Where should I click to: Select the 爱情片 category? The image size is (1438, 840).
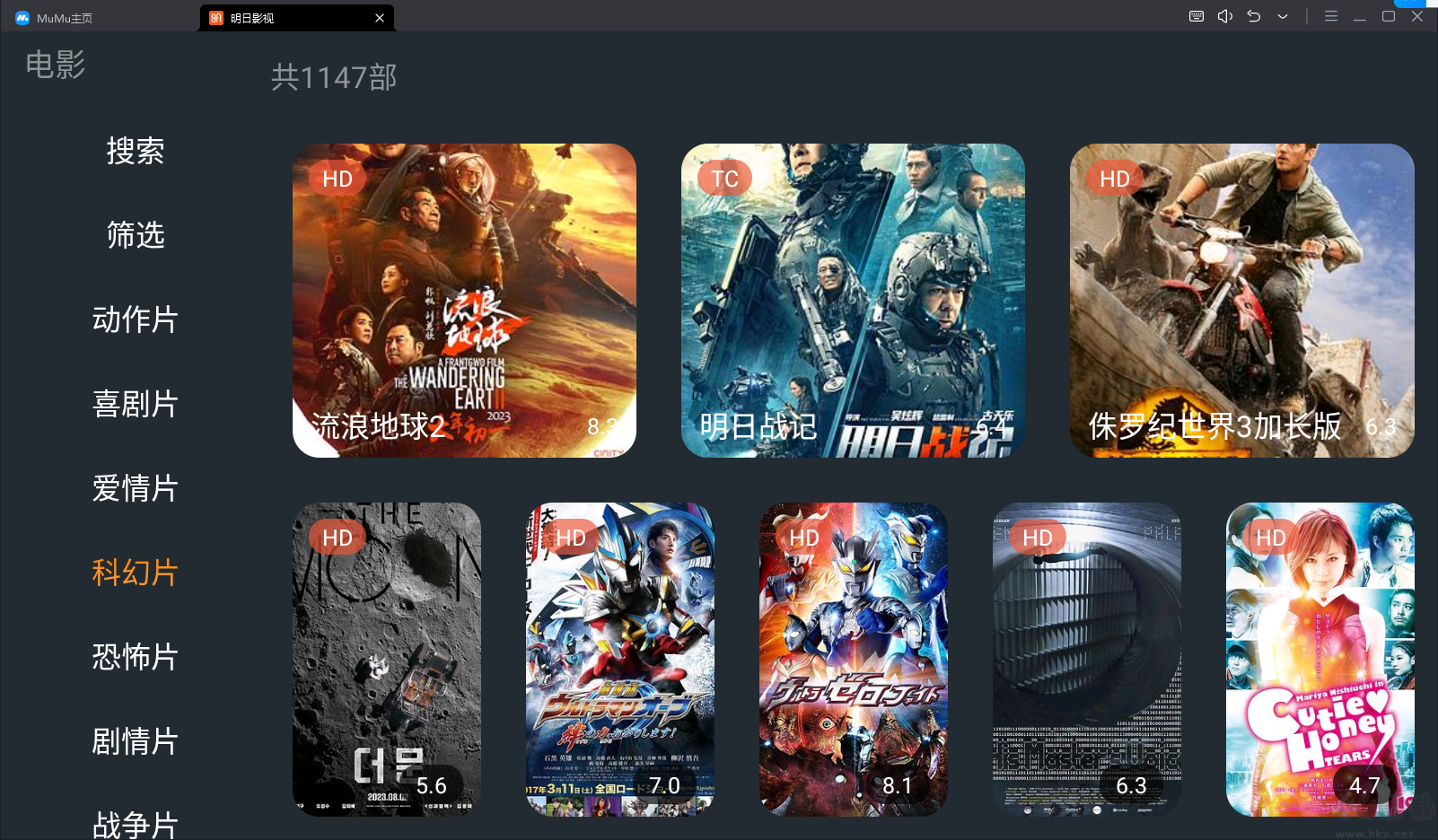click(x=135, y=488)
